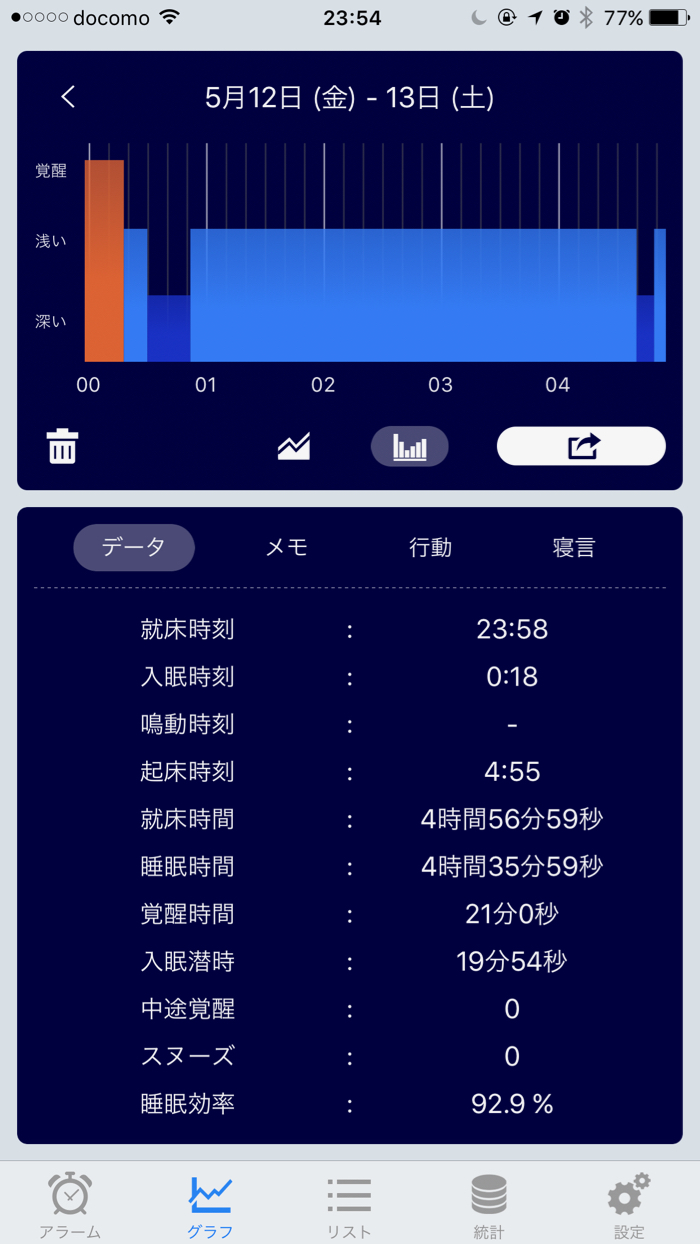Open the アラーム tab
The width and height of the screenshot is (700, 1244).
point(70,1204)
